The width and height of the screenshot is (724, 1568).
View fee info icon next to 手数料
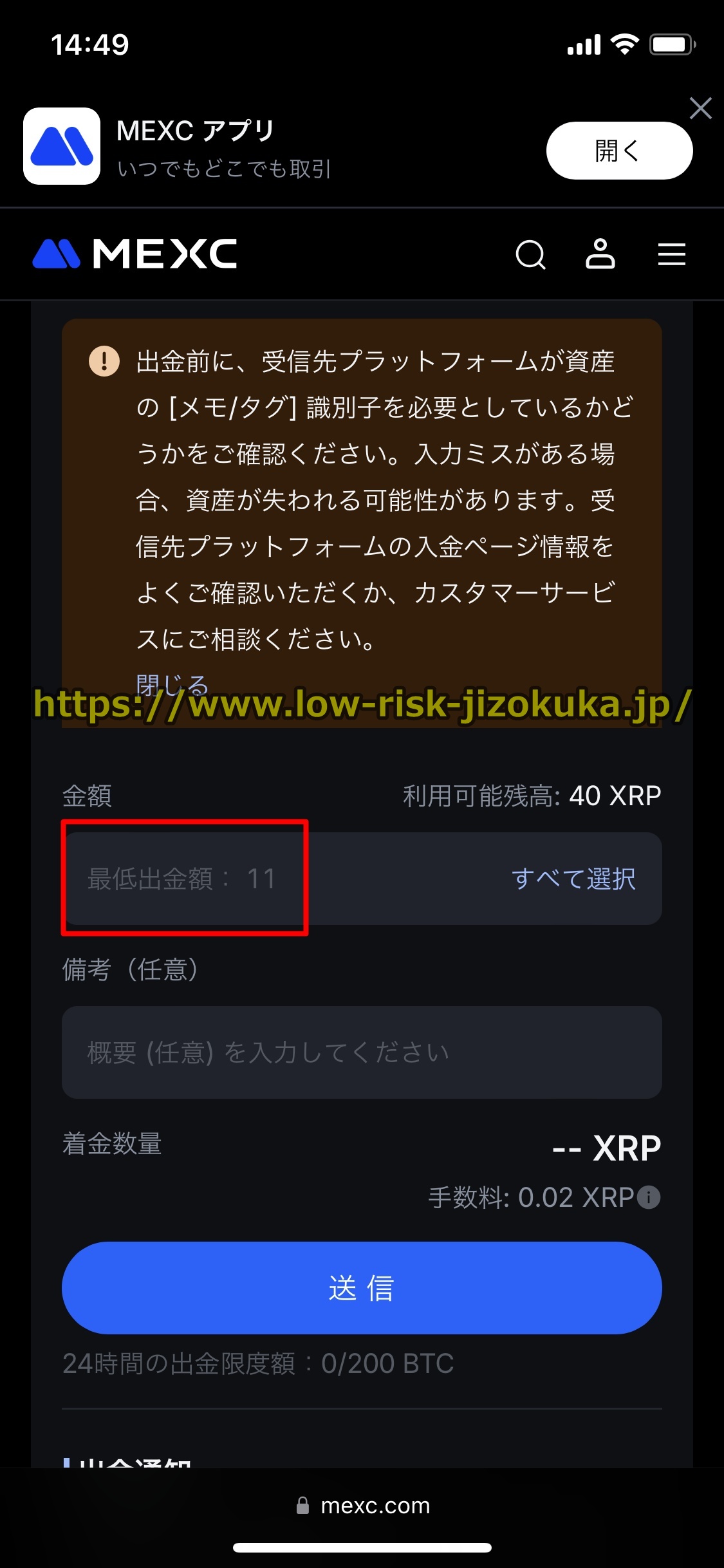pyautogui.click(x=649, y=1197)
